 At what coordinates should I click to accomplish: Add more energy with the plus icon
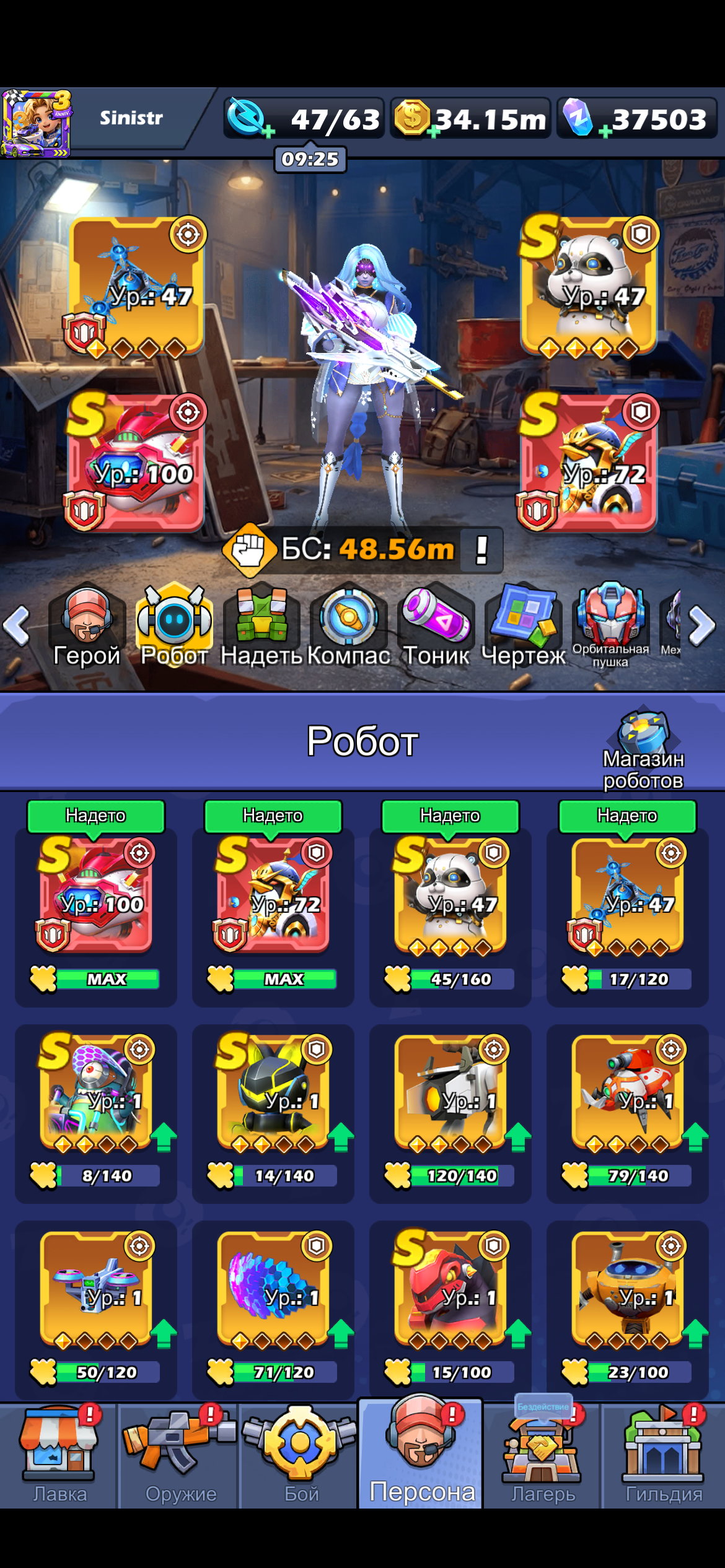[268, 132]
